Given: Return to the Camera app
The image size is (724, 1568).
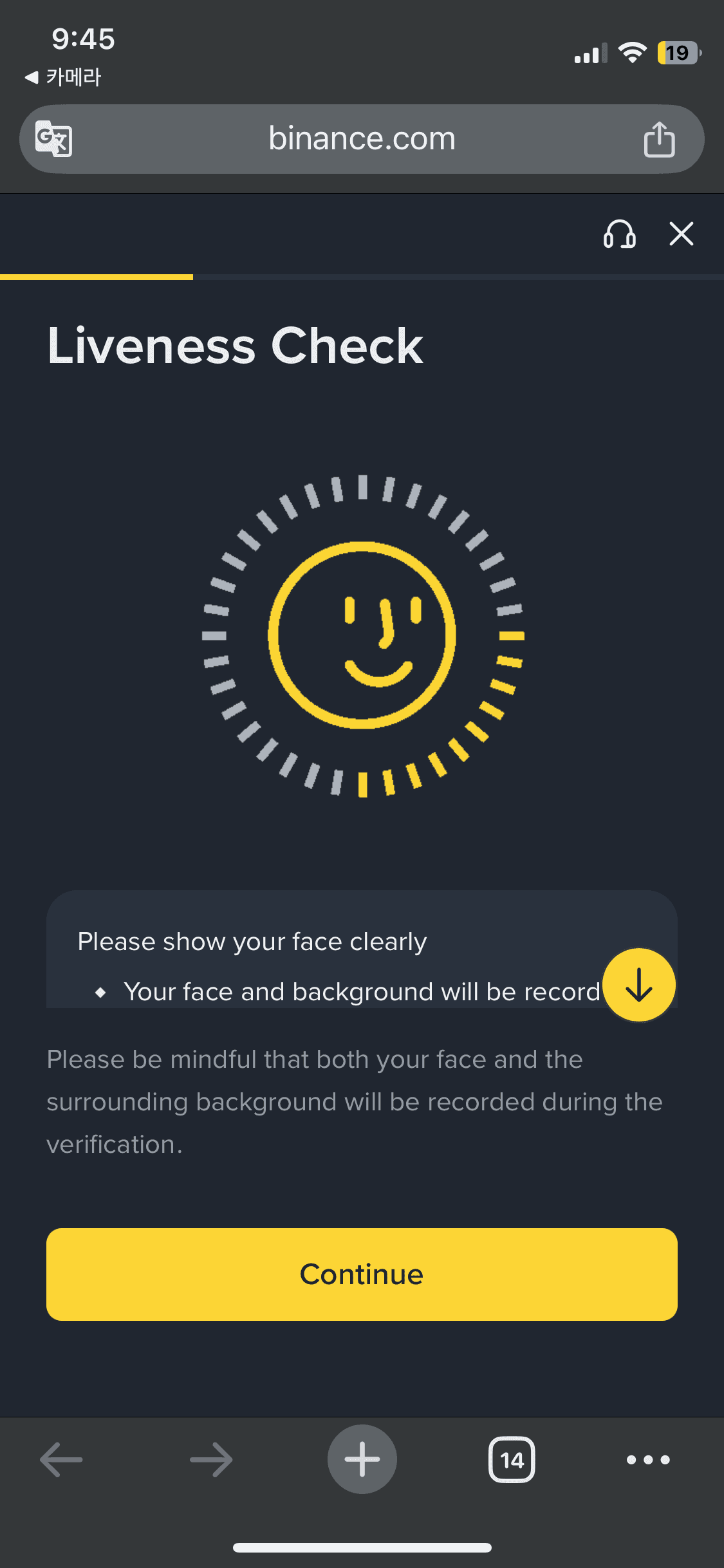Looking at the screenshot, I should pos(63,77).
